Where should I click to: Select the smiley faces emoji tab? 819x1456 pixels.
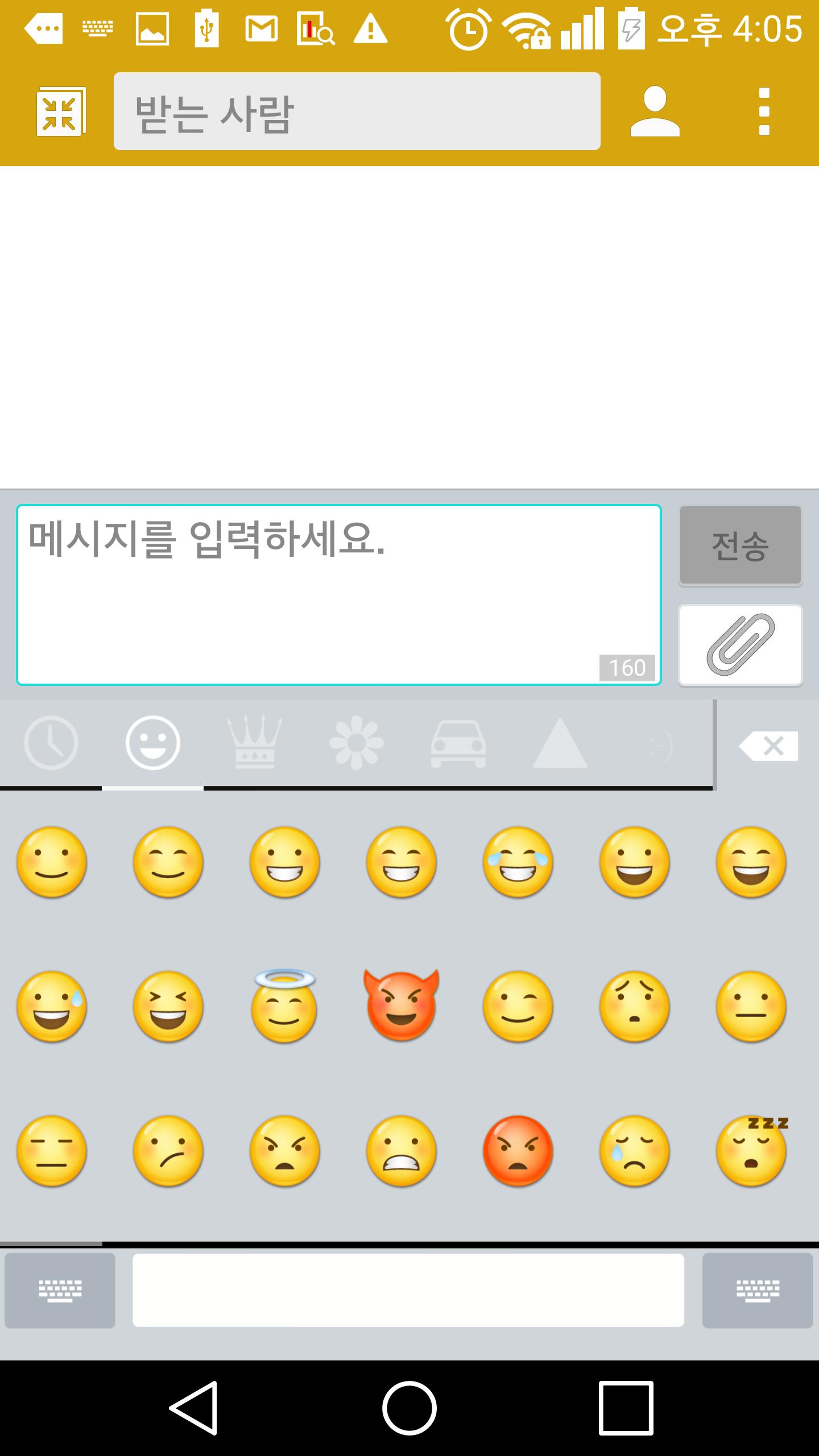[x=152, y=743]
